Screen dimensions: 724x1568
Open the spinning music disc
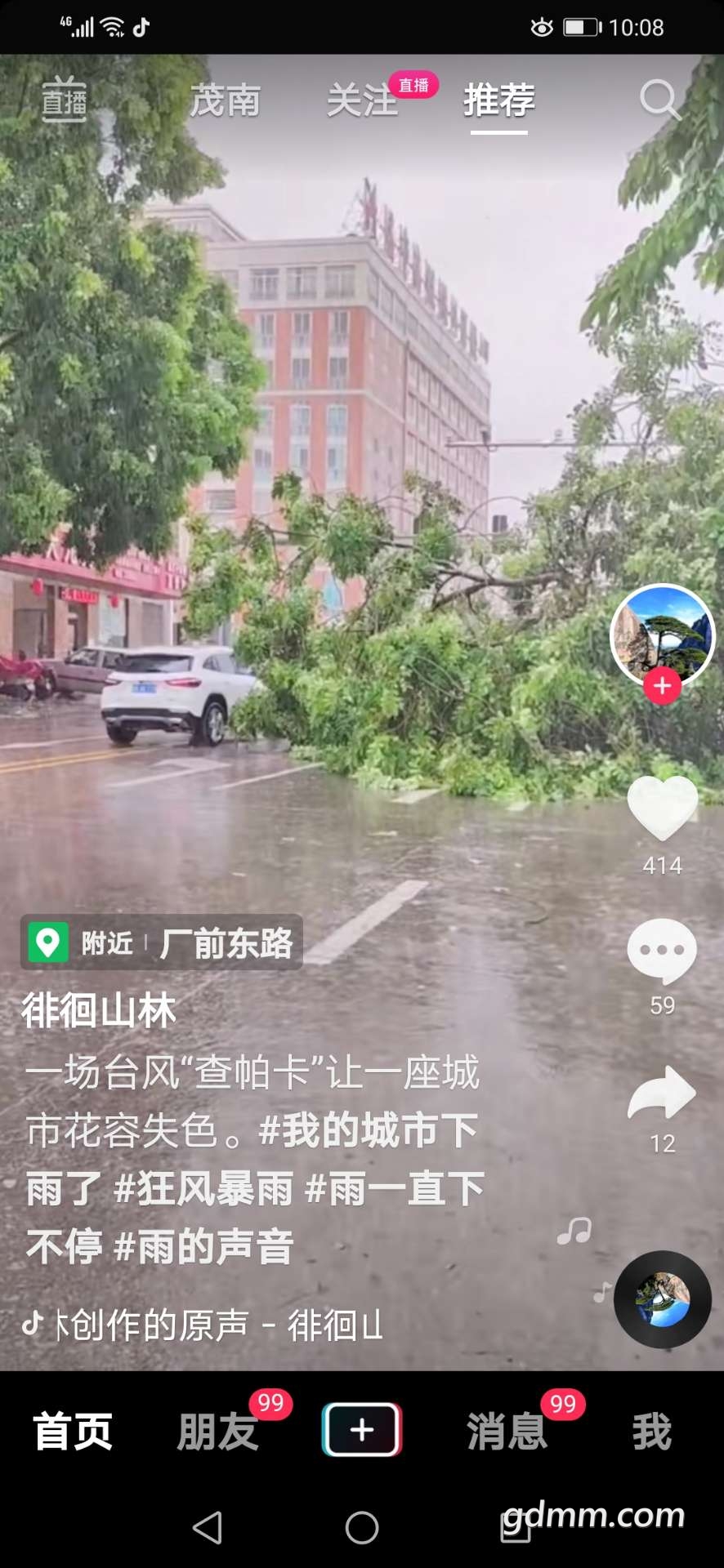click(x=662, y=1298)
